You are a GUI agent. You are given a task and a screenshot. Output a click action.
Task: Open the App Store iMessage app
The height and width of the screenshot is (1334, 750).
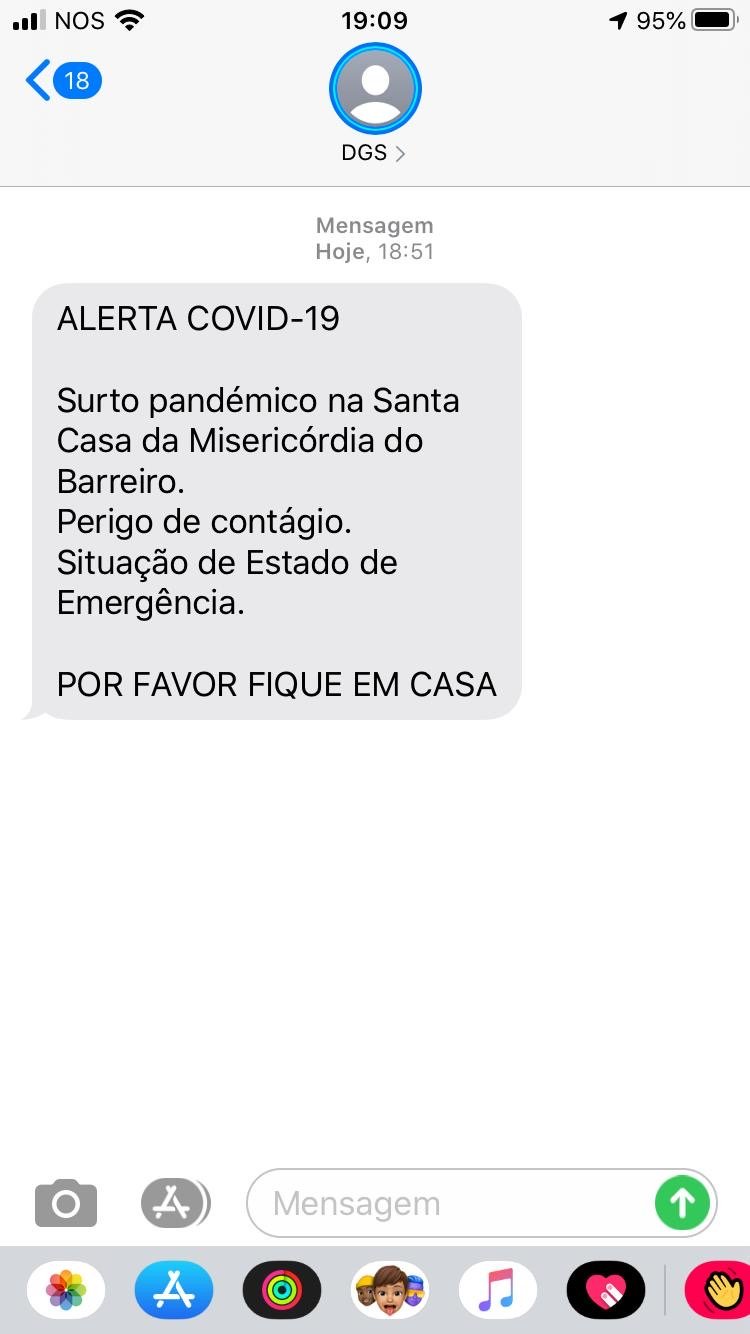174,1290
